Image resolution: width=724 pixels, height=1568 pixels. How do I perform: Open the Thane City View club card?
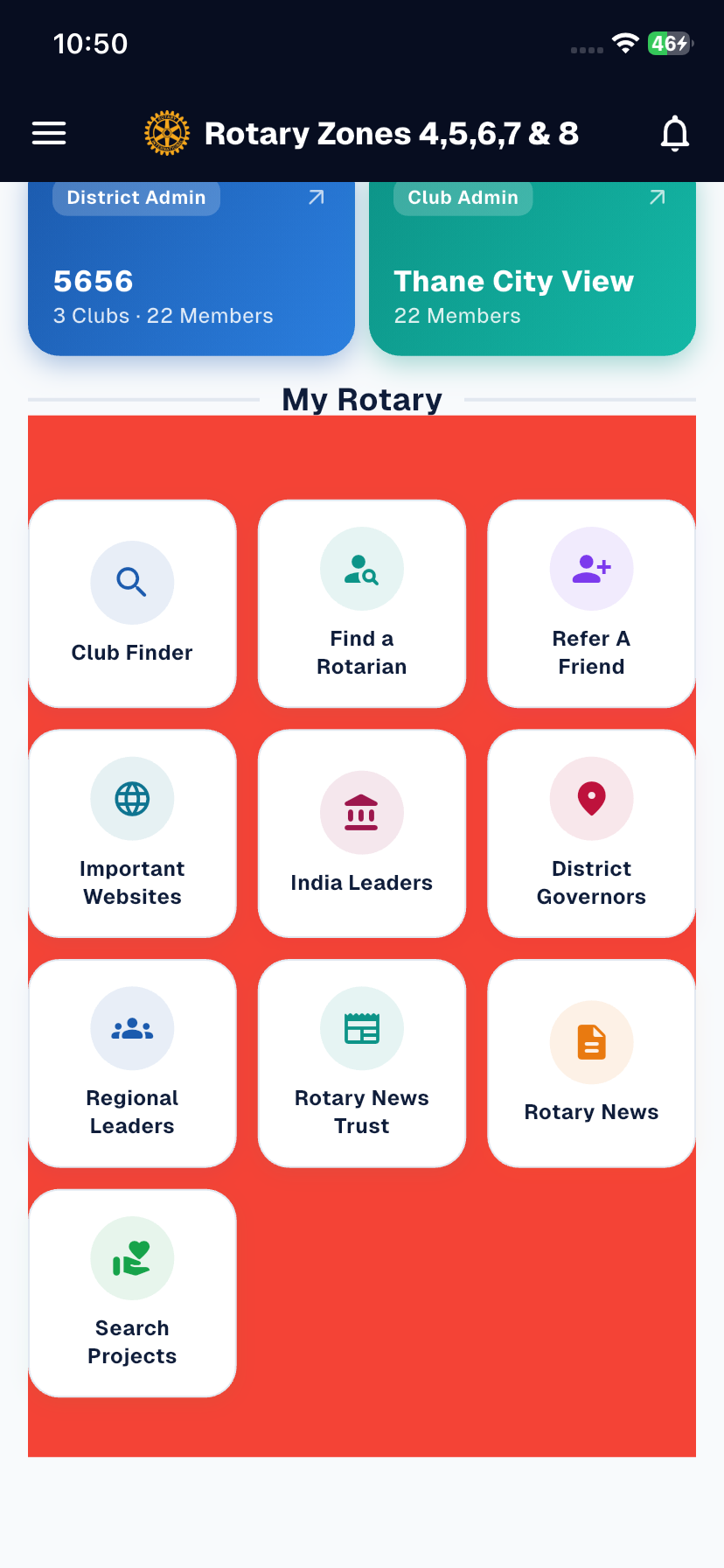[x=533, y=269]
